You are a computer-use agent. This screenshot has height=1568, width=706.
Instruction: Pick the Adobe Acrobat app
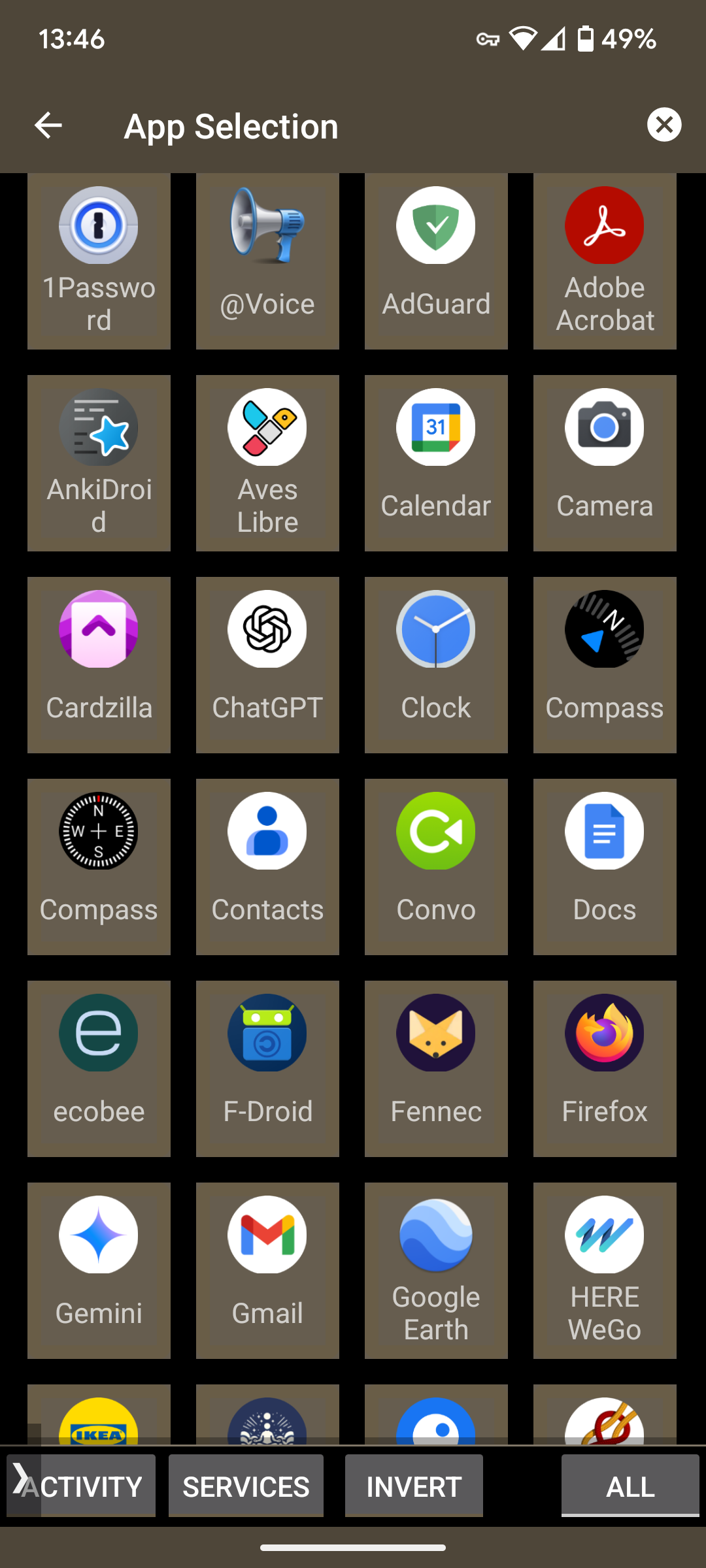click(605, 261)
